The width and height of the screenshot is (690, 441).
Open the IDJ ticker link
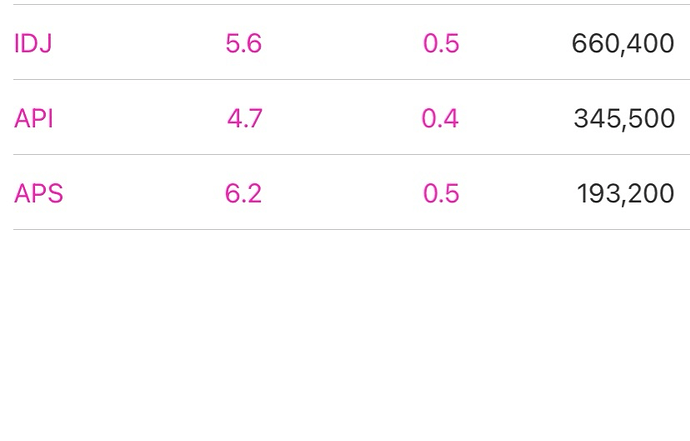pos(33,44)
